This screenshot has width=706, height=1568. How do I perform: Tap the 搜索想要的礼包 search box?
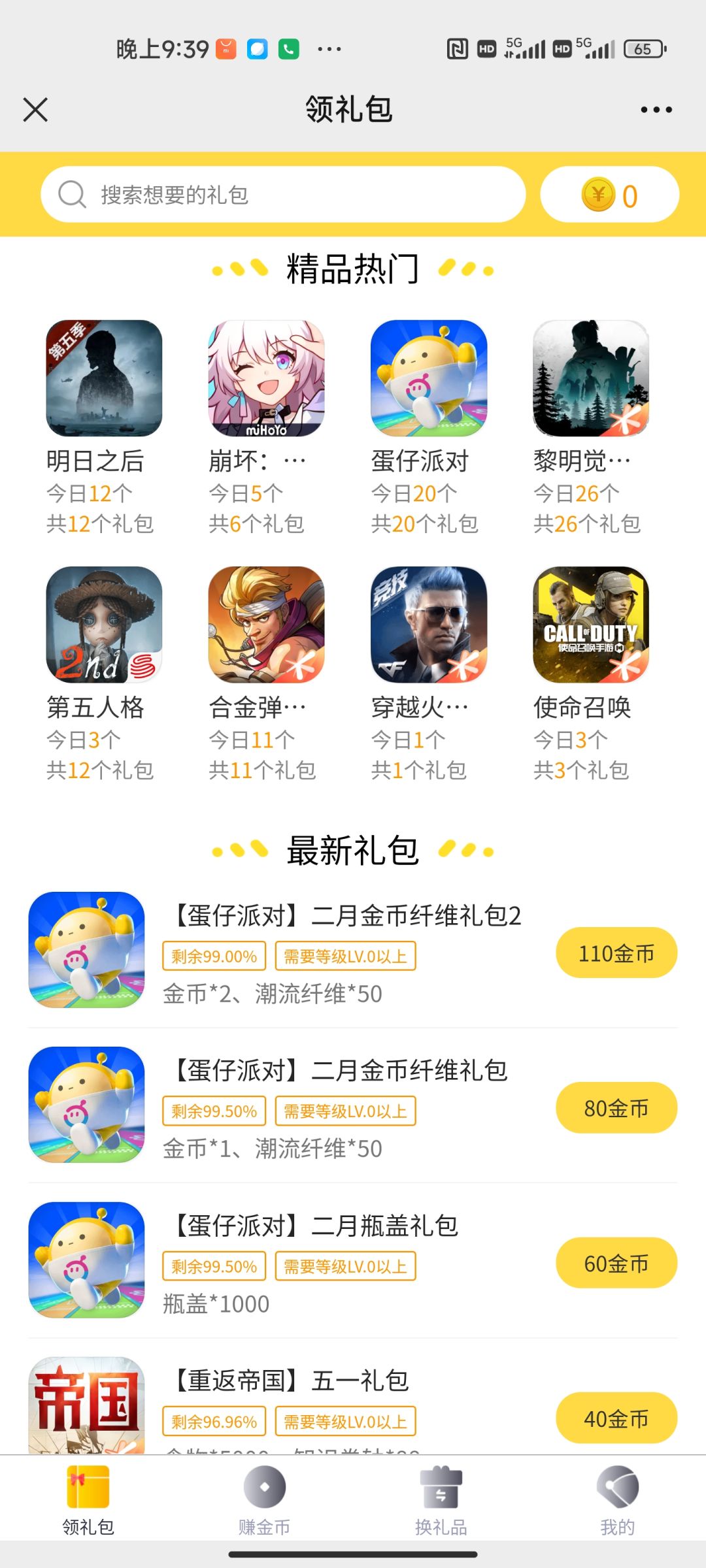283,195
